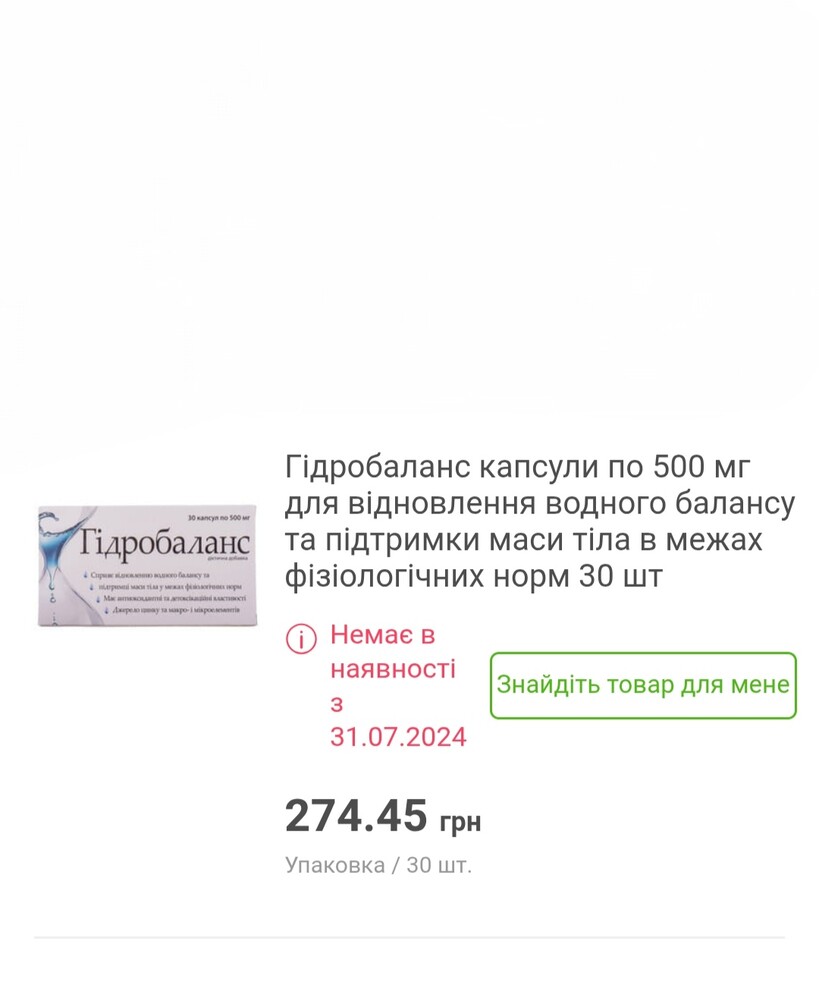
Task: Tap the 'Знайдіть товар для мене' button
Action: click(x=643, y=686)
